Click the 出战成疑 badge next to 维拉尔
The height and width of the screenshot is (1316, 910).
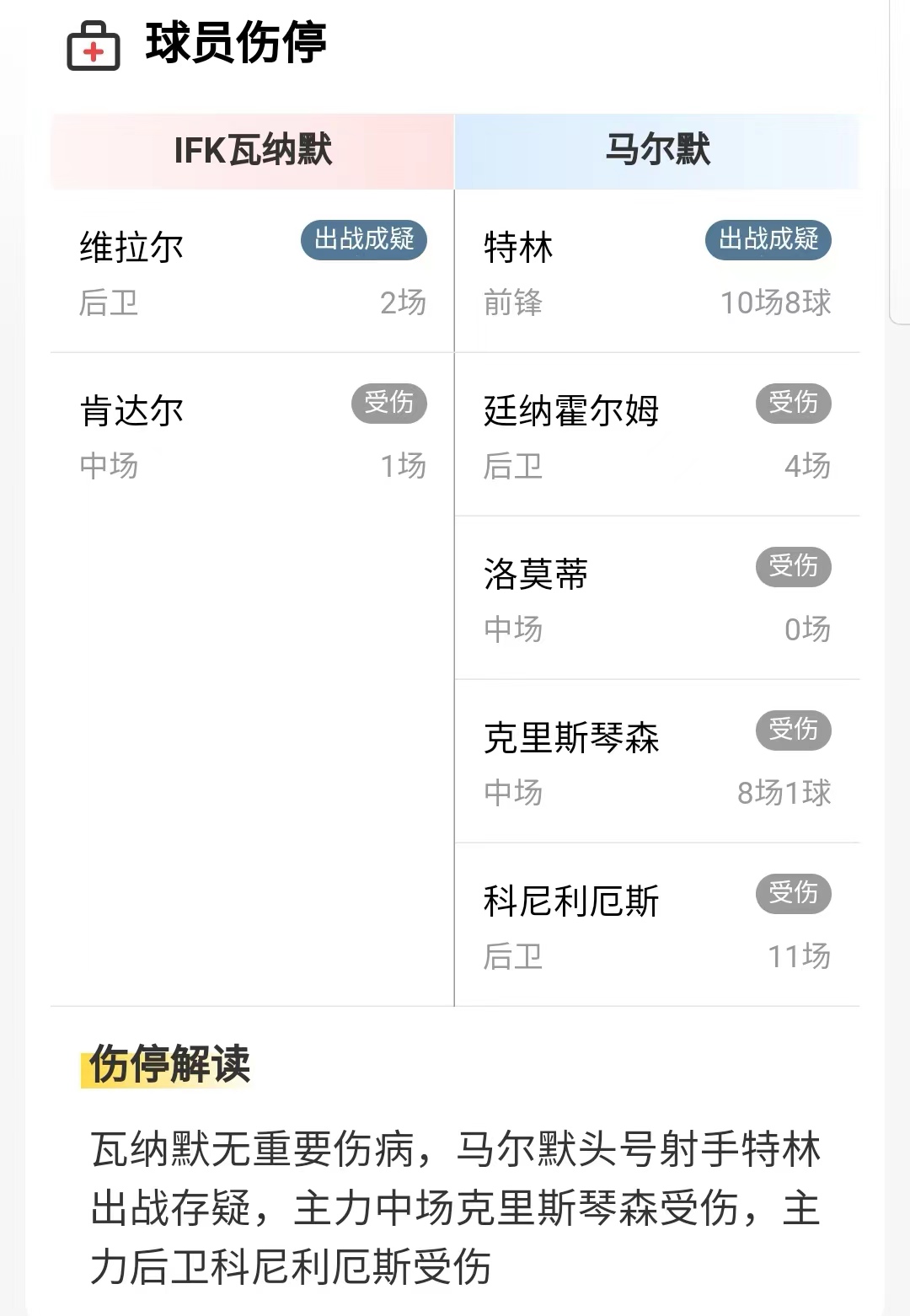pos(364,241)
